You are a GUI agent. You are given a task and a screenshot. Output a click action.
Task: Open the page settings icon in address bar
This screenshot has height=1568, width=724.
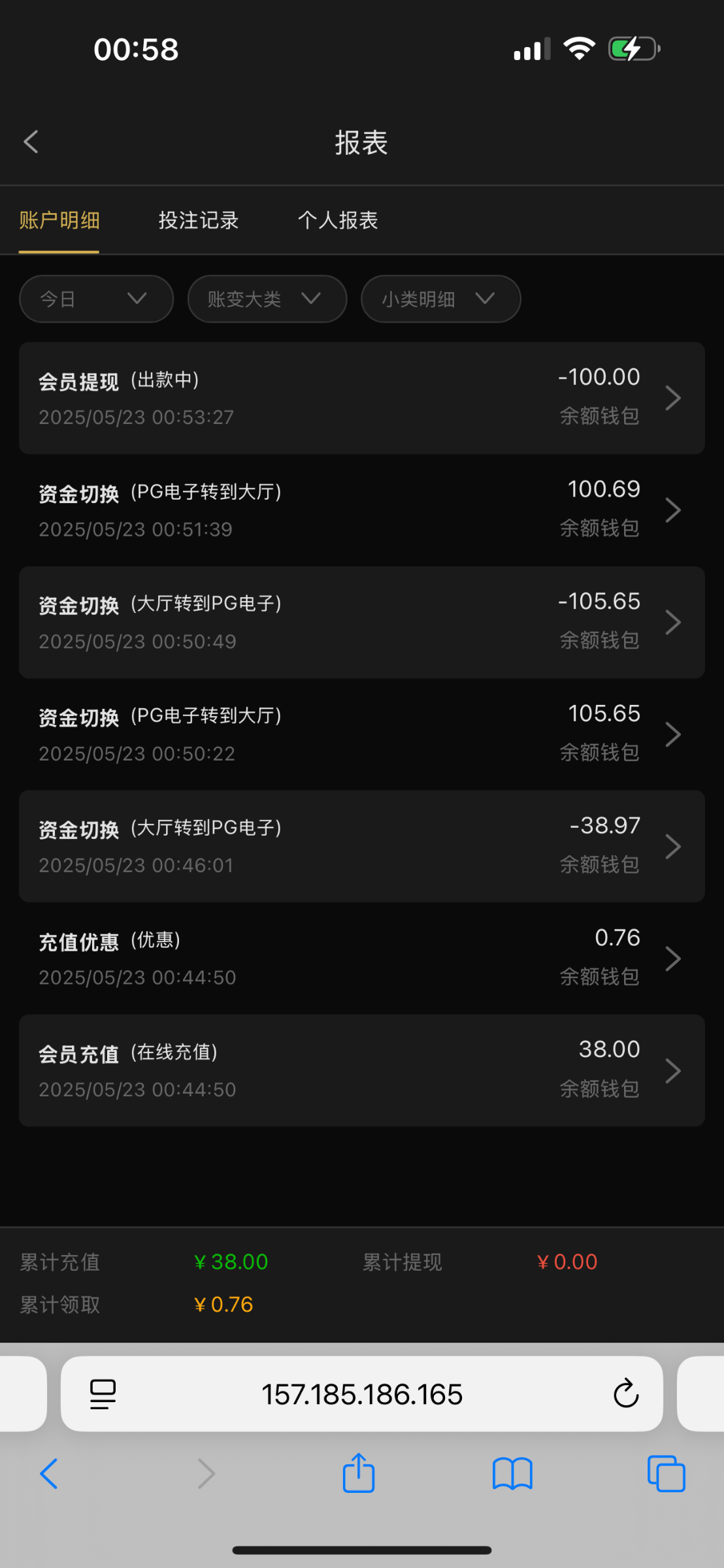103,1394
